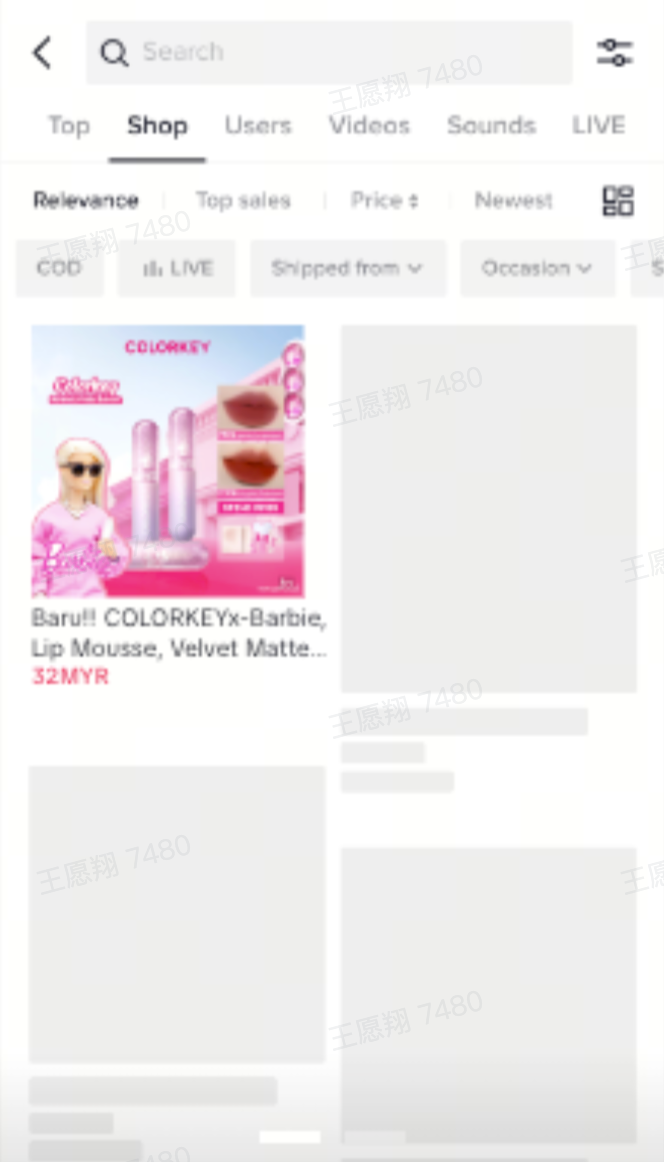Switch to the LIVE tab
664x1162 pixels.
(598, 126)
